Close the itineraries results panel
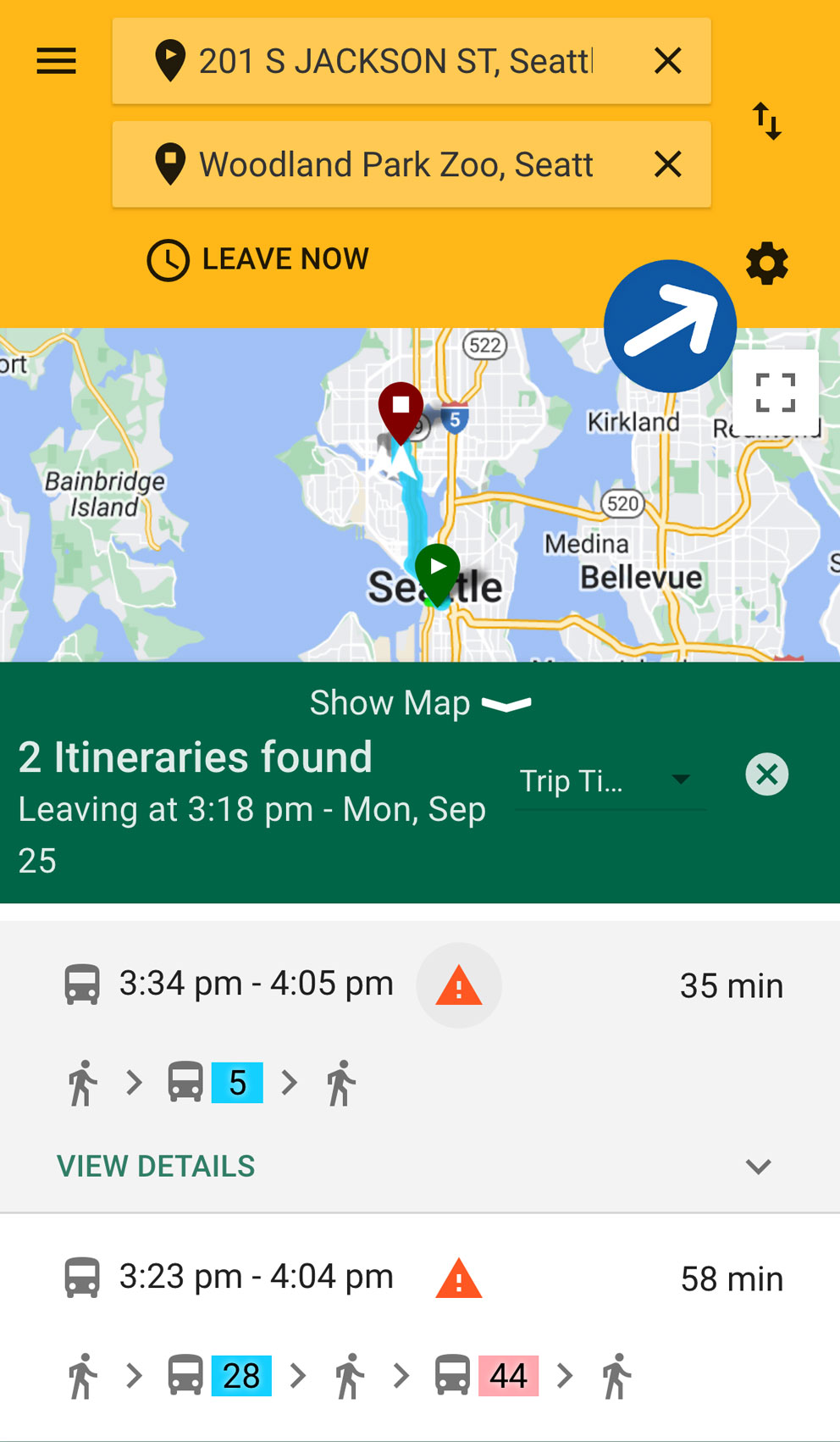 pos(767,774)
